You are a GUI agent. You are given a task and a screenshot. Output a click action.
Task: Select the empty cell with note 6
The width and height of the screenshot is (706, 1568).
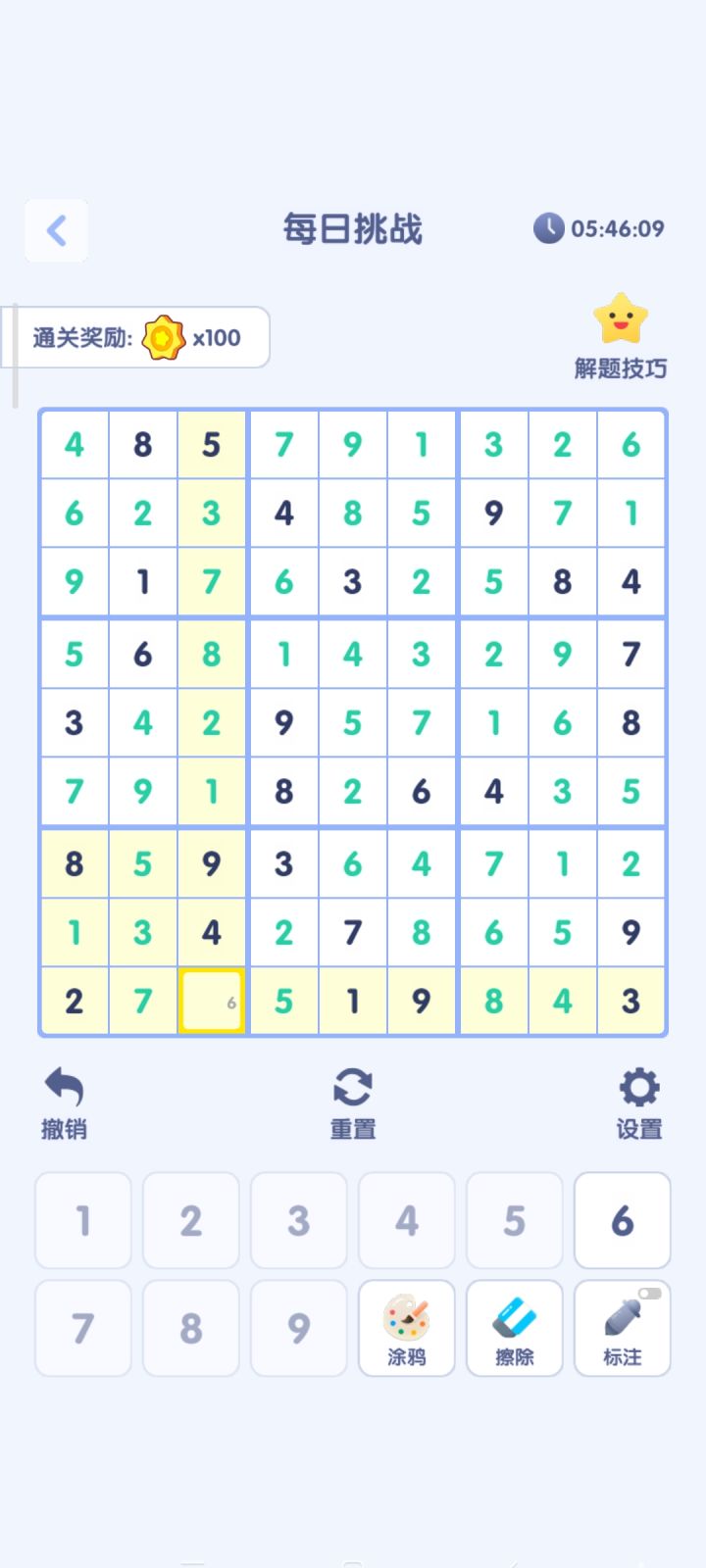[x=212, y=1001]
